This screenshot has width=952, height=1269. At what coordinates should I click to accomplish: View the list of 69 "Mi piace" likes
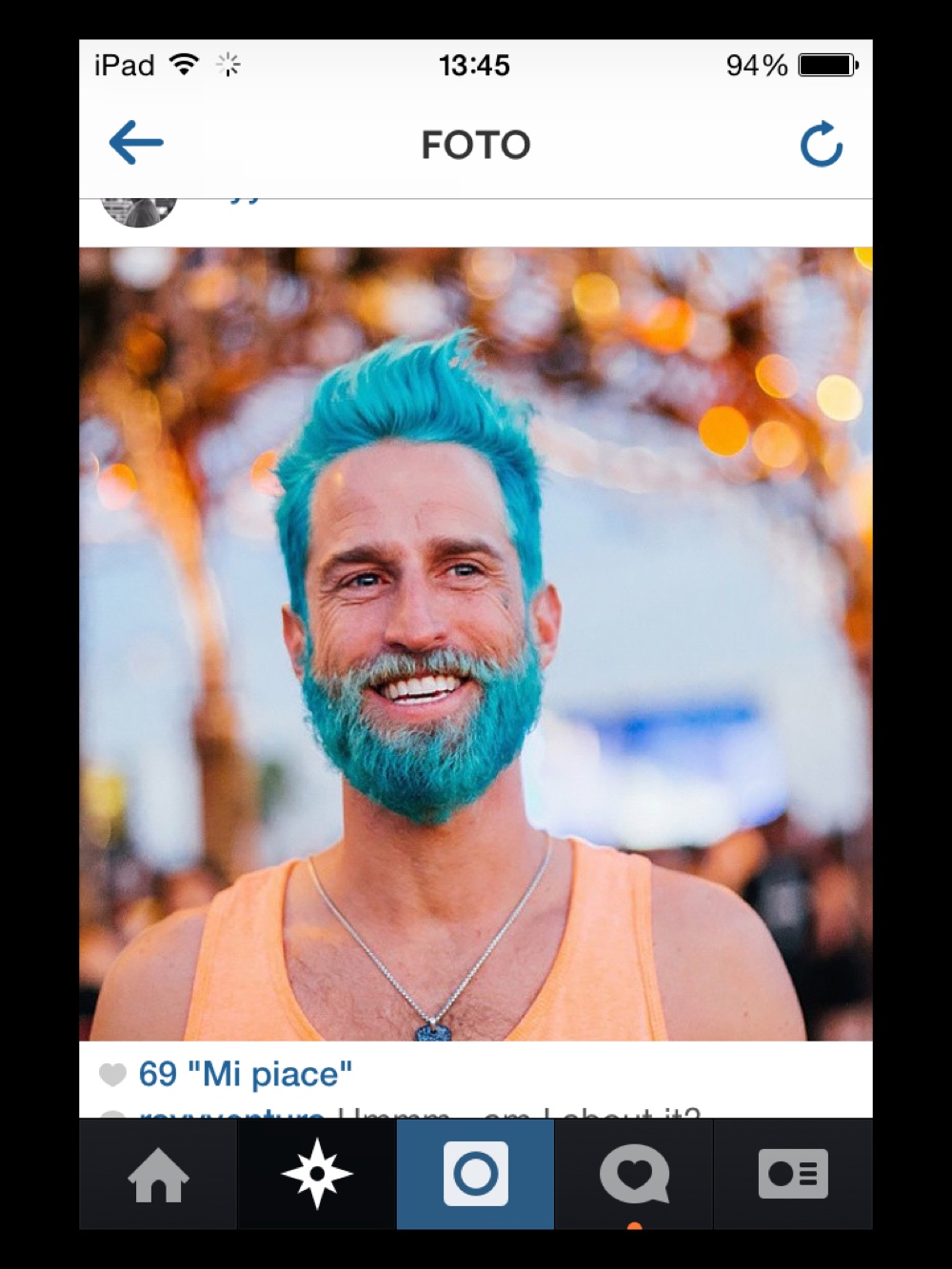click(245, 1075)
